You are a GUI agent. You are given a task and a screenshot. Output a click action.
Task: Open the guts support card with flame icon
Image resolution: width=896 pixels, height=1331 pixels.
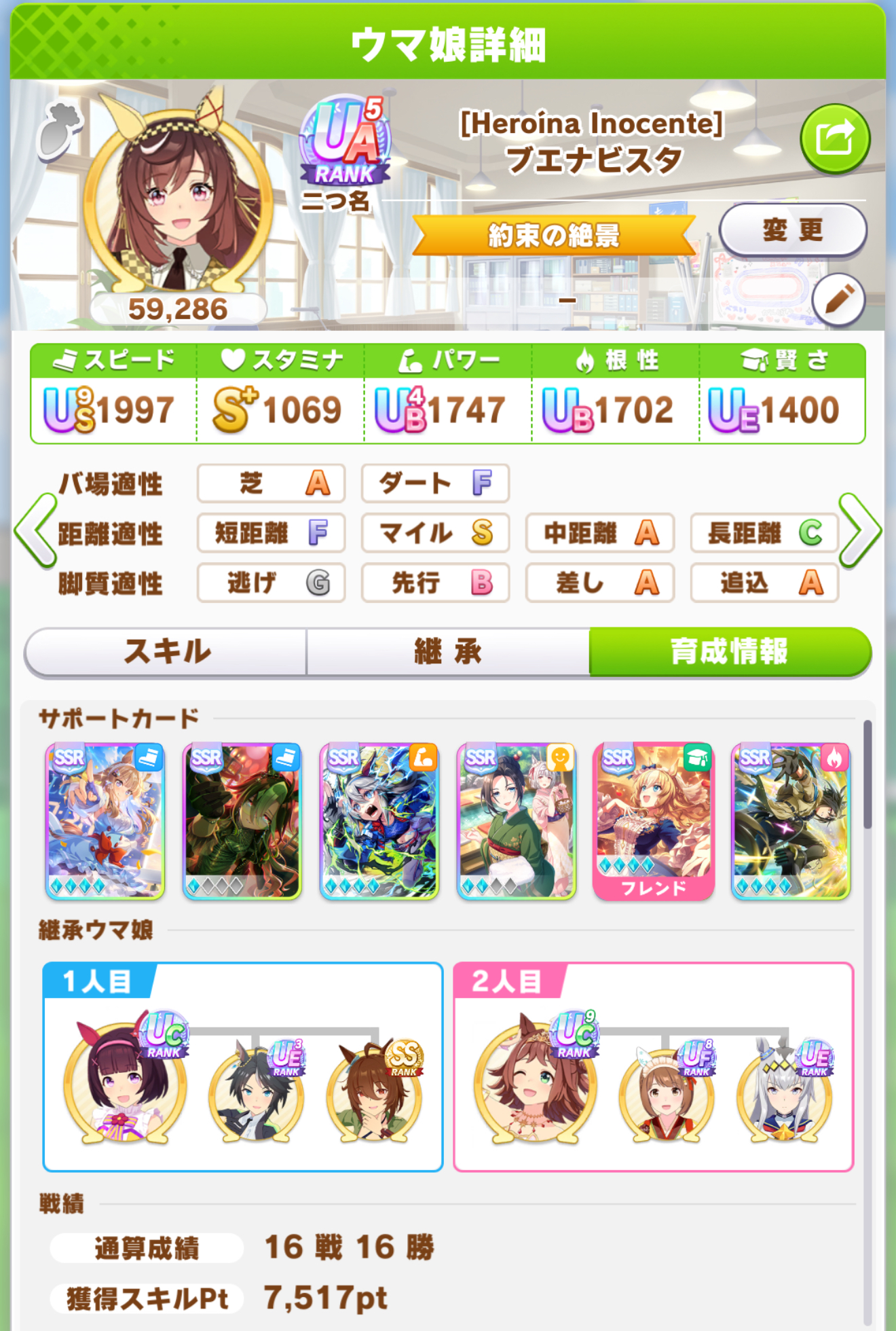click(x=791, y=822)
